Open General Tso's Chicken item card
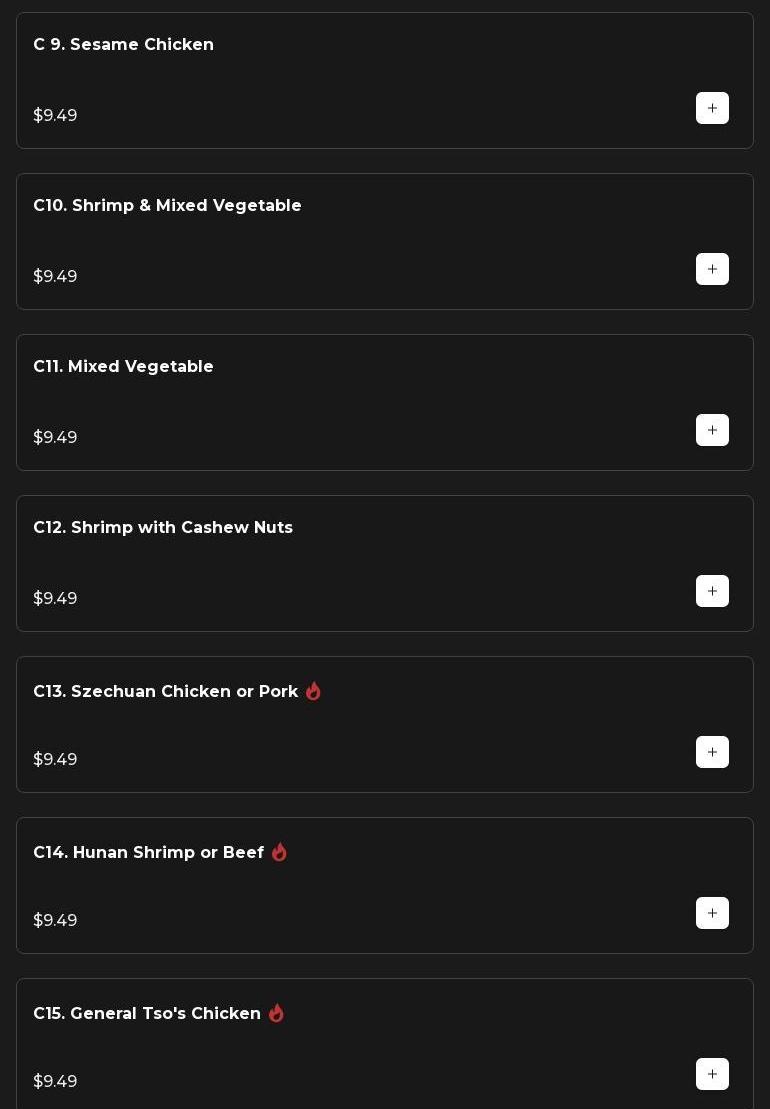The height and width of the screenshot is (1109, 770). pos(147,1014)
